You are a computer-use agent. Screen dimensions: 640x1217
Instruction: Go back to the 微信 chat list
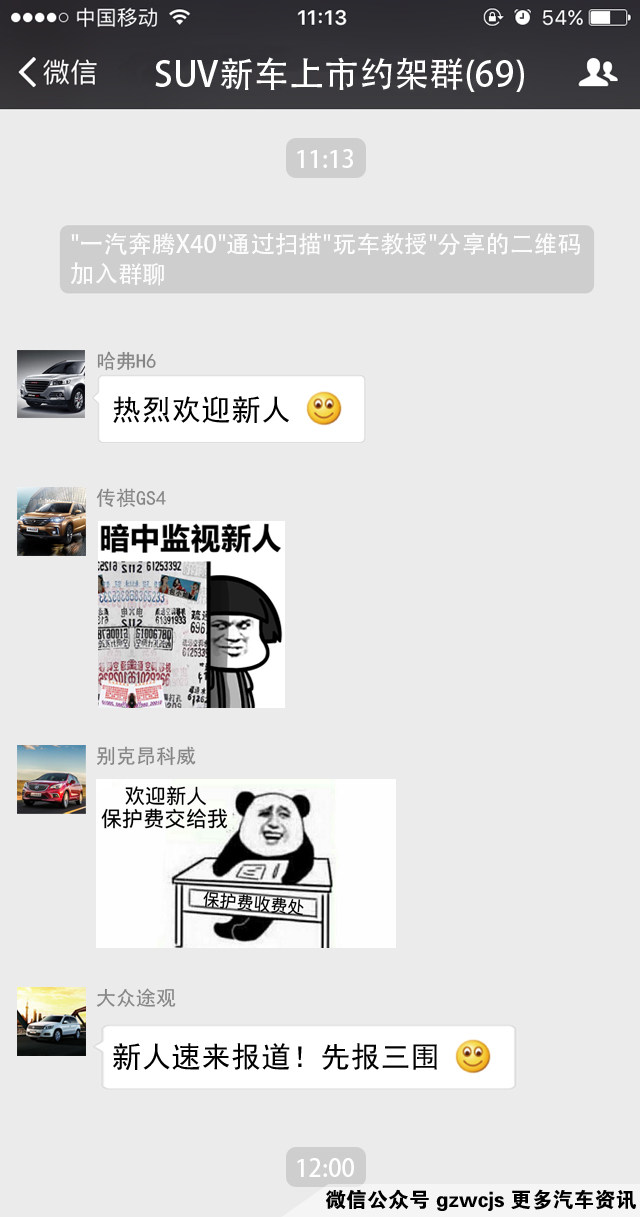[57, 73]
